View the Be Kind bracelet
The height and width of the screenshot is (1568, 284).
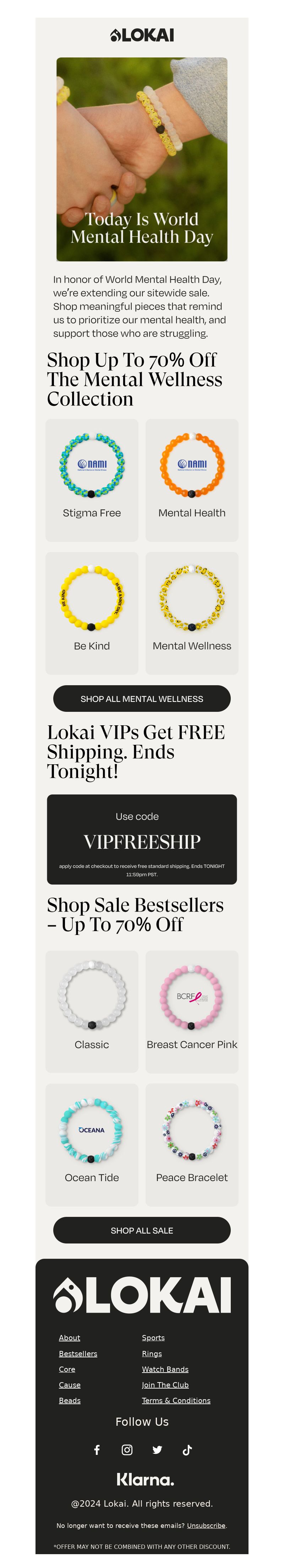point(92,613)
